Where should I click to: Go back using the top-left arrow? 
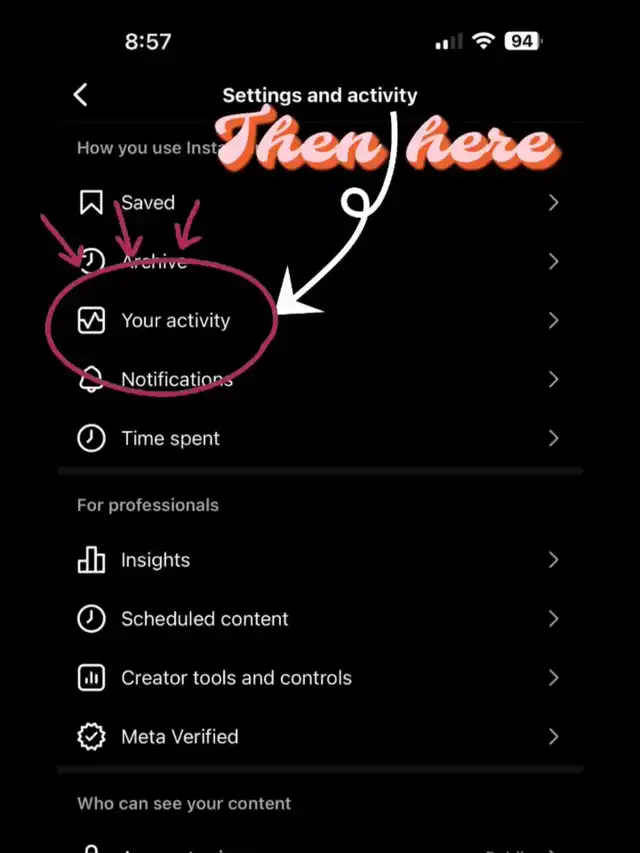tap(81, 95)
